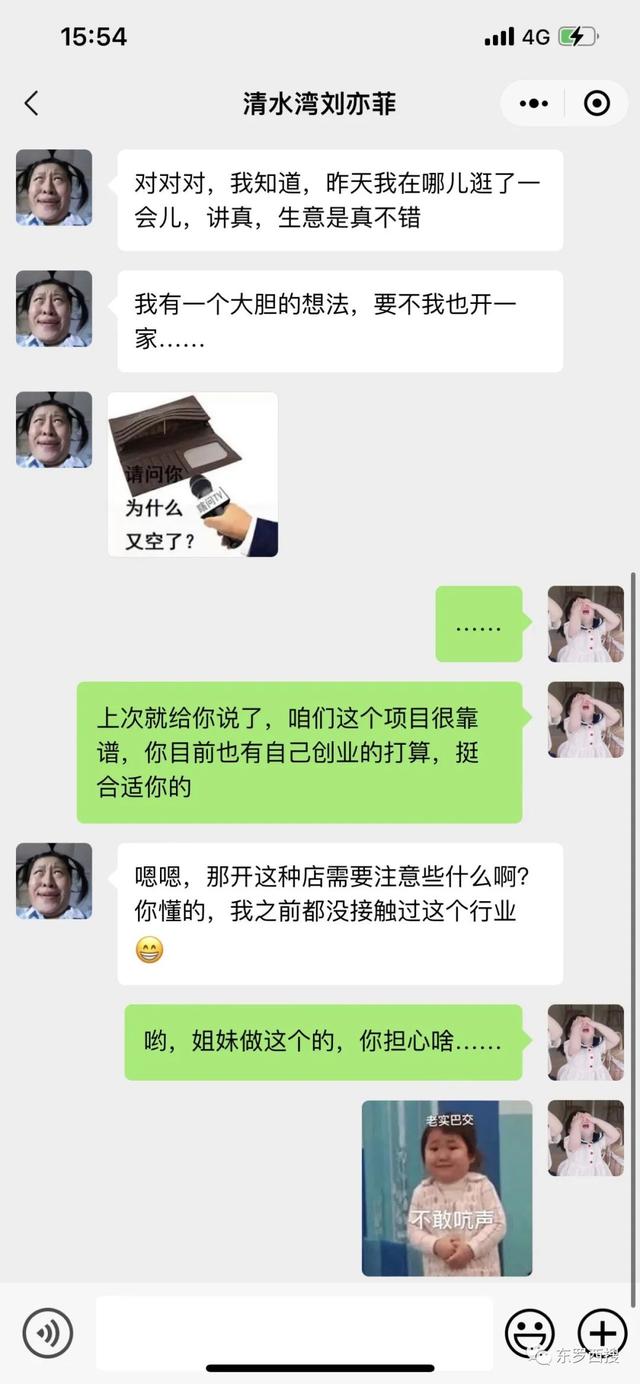This screenshot has width=640, height=1384.
Task: View the 不敢吭声 sticker image
Action: (x=446, y=1188)
